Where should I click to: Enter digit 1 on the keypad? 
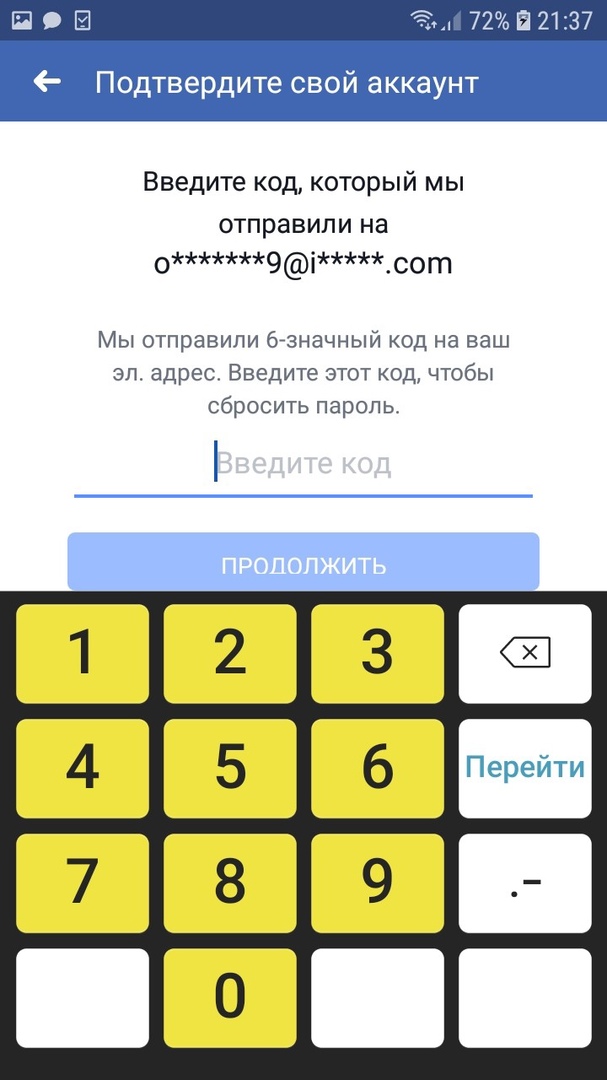coord(82,653)
